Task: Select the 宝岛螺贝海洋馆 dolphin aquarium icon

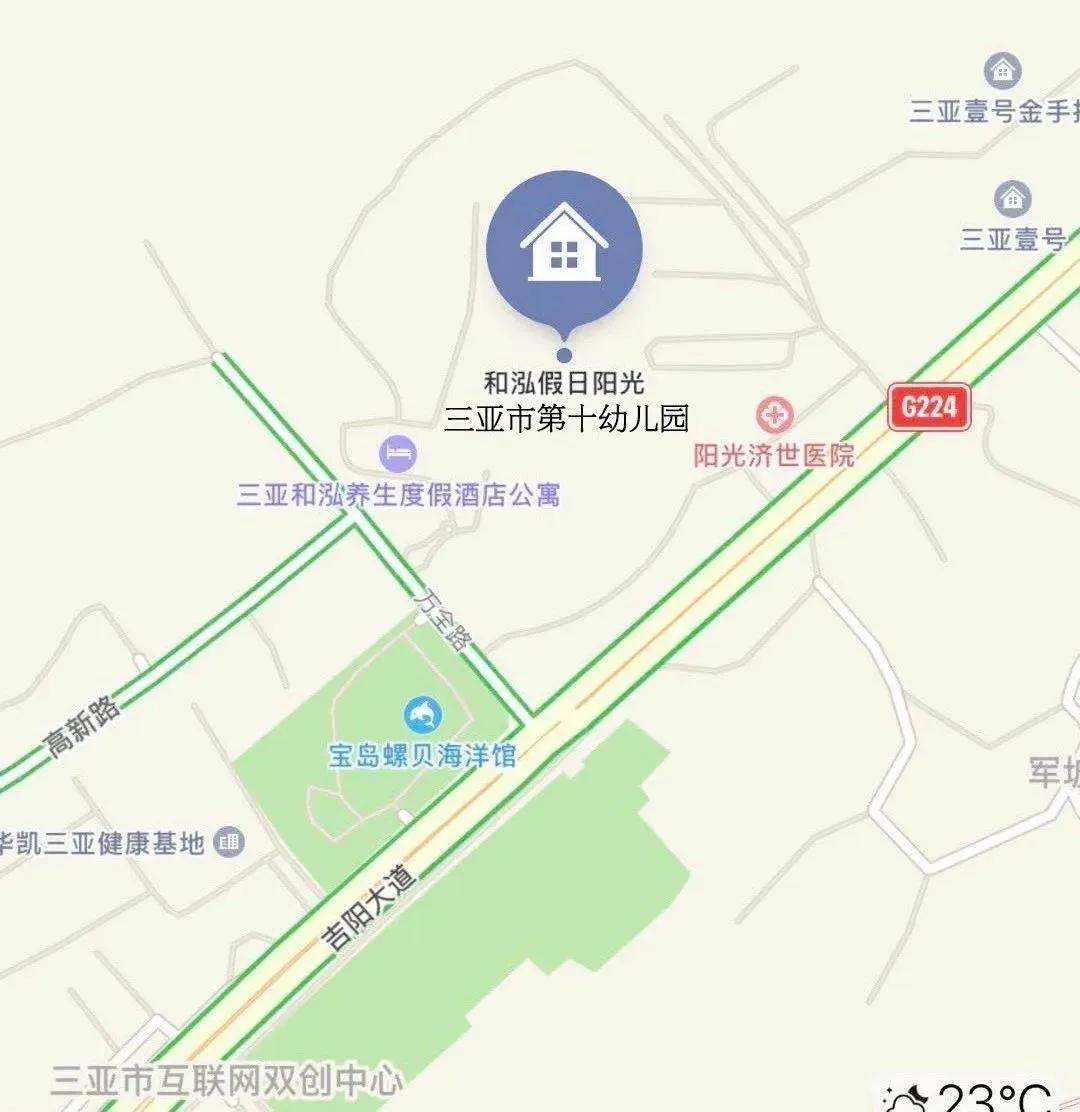Action: pos(423,715)
